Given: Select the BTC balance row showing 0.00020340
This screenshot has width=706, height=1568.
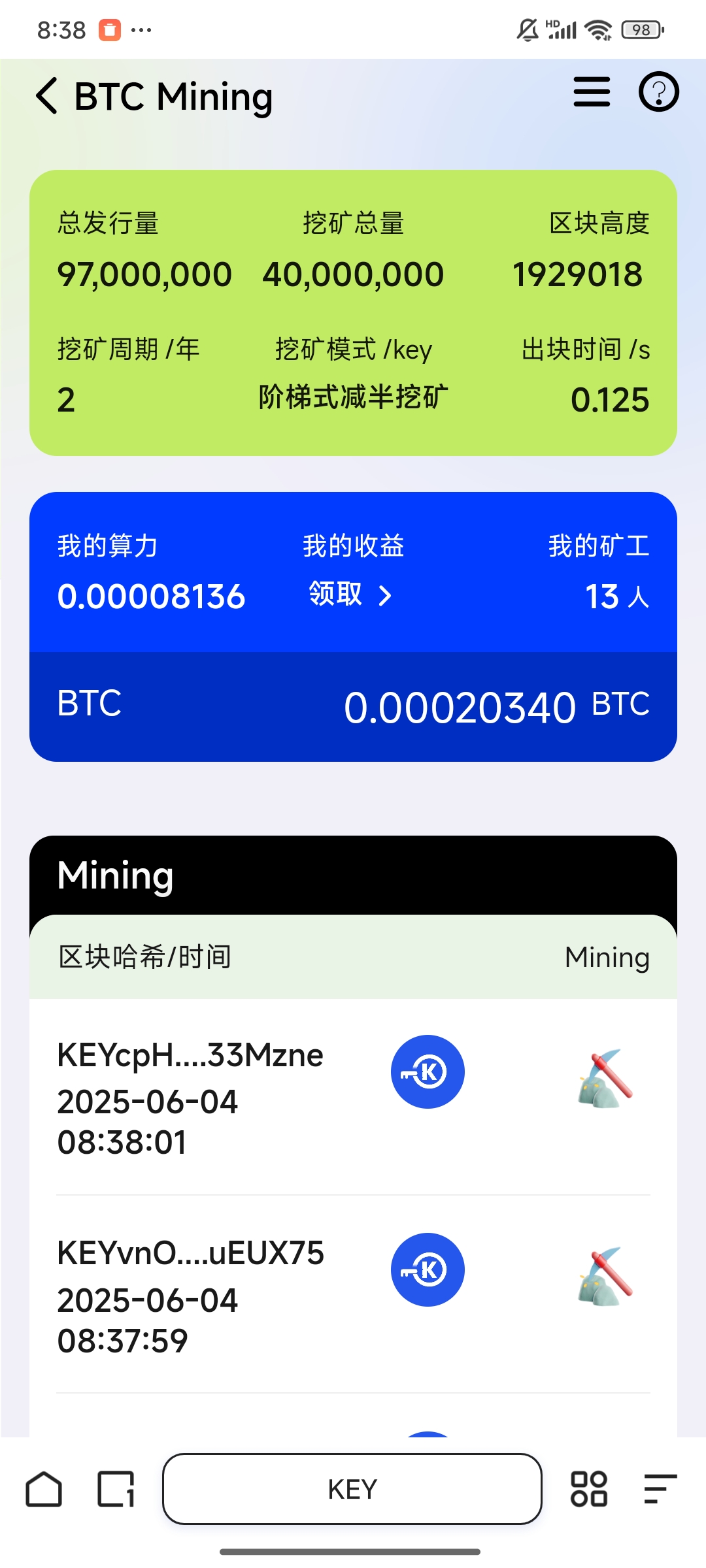Looking at the screenshot, I should [x=353, y=706].
